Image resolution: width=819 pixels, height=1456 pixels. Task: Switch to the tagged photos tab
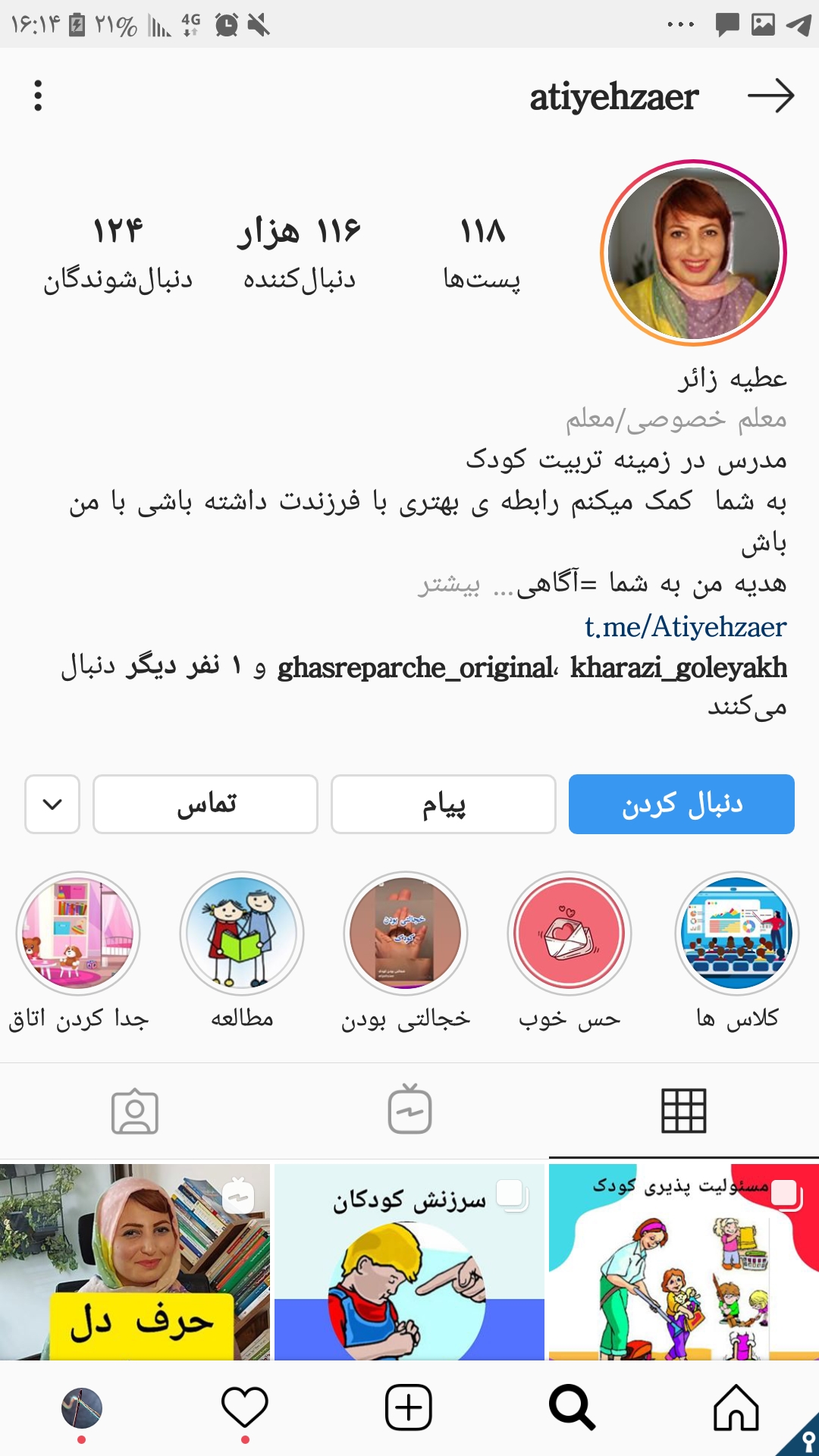135,1111
